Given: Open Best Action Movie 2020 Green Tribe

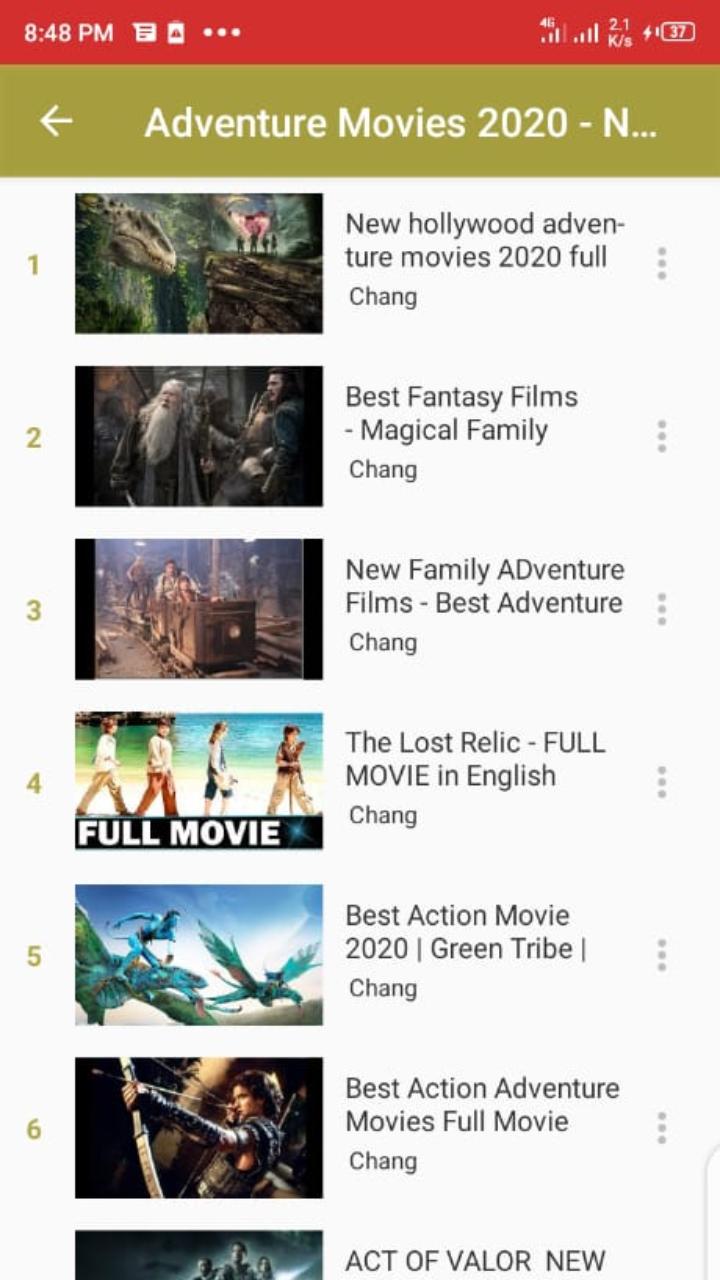Looking at the screenshot, I should tap(465, 933).
